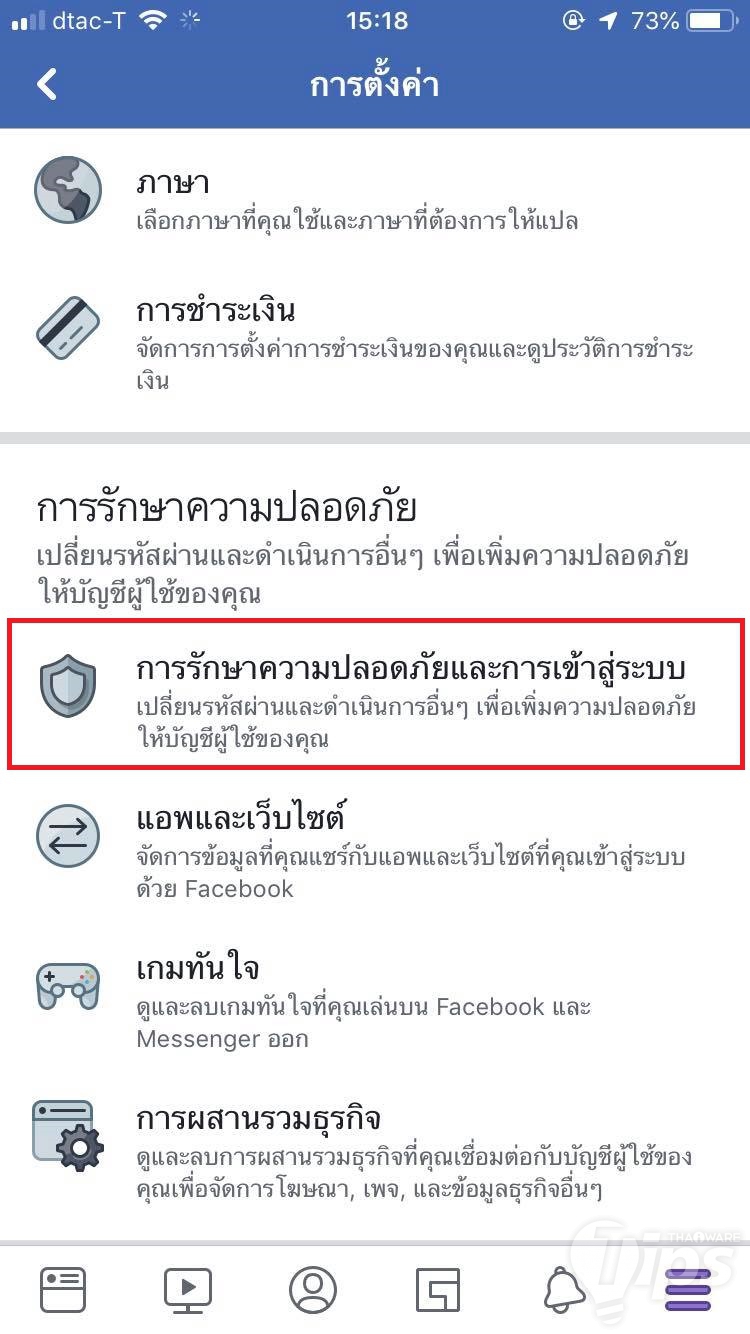Open การชำระเงิน payment settings
750x1334 pixels.
pyautogui.click(x=375, y=342)
